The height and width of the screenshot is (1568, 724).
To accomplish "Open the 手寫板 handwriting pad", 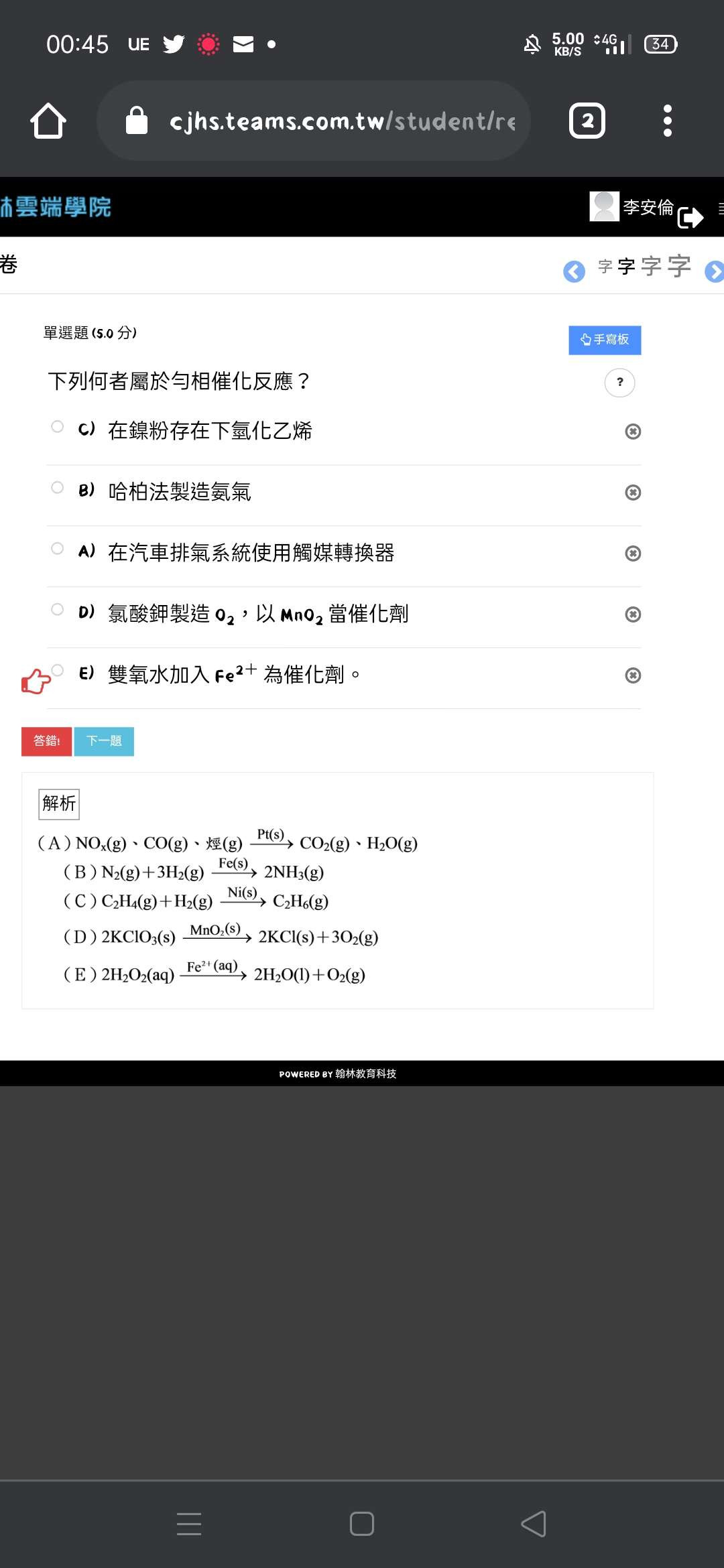I will pos(604,340).
